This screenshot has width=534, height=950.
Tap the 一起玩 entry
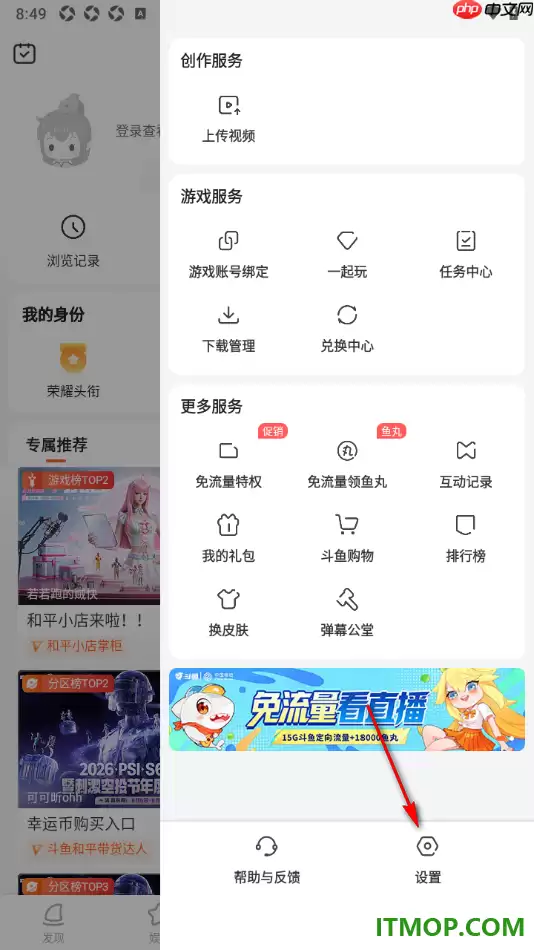click(347, 254)
